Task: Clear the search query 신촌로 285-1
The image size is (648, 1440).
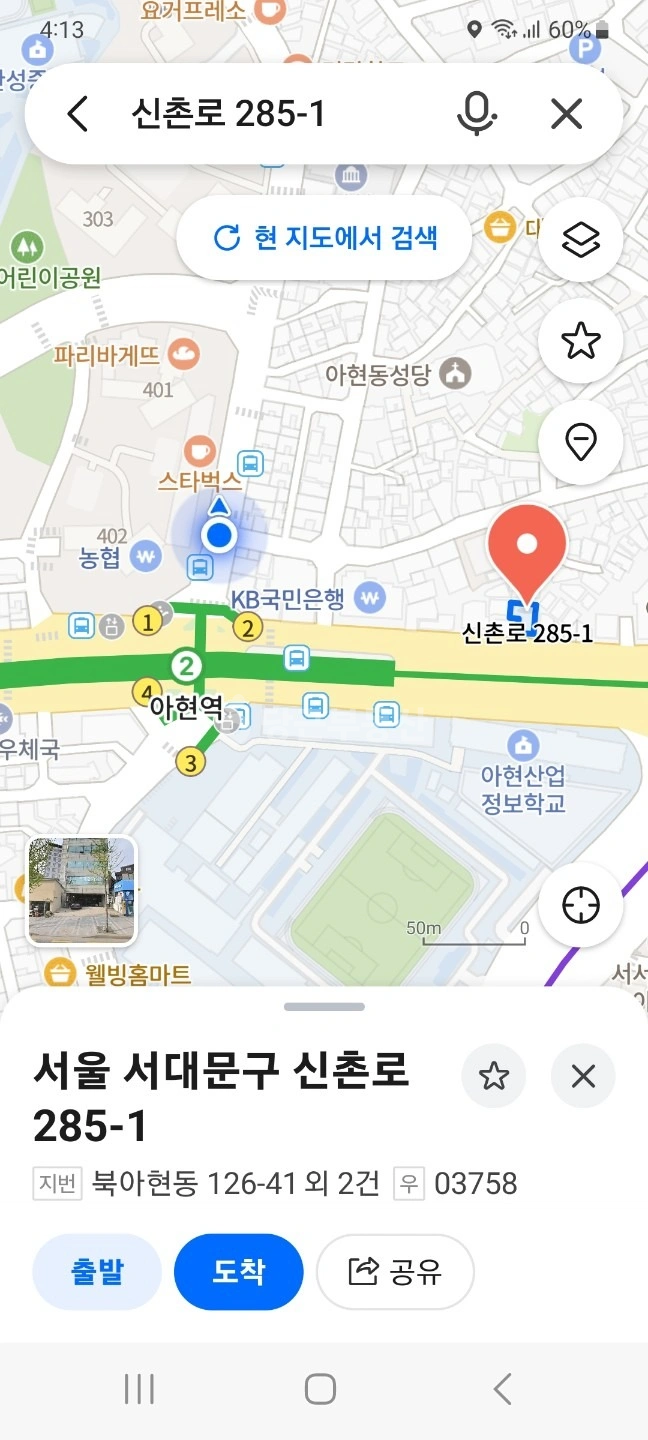Action: click(x=566, y=114)
